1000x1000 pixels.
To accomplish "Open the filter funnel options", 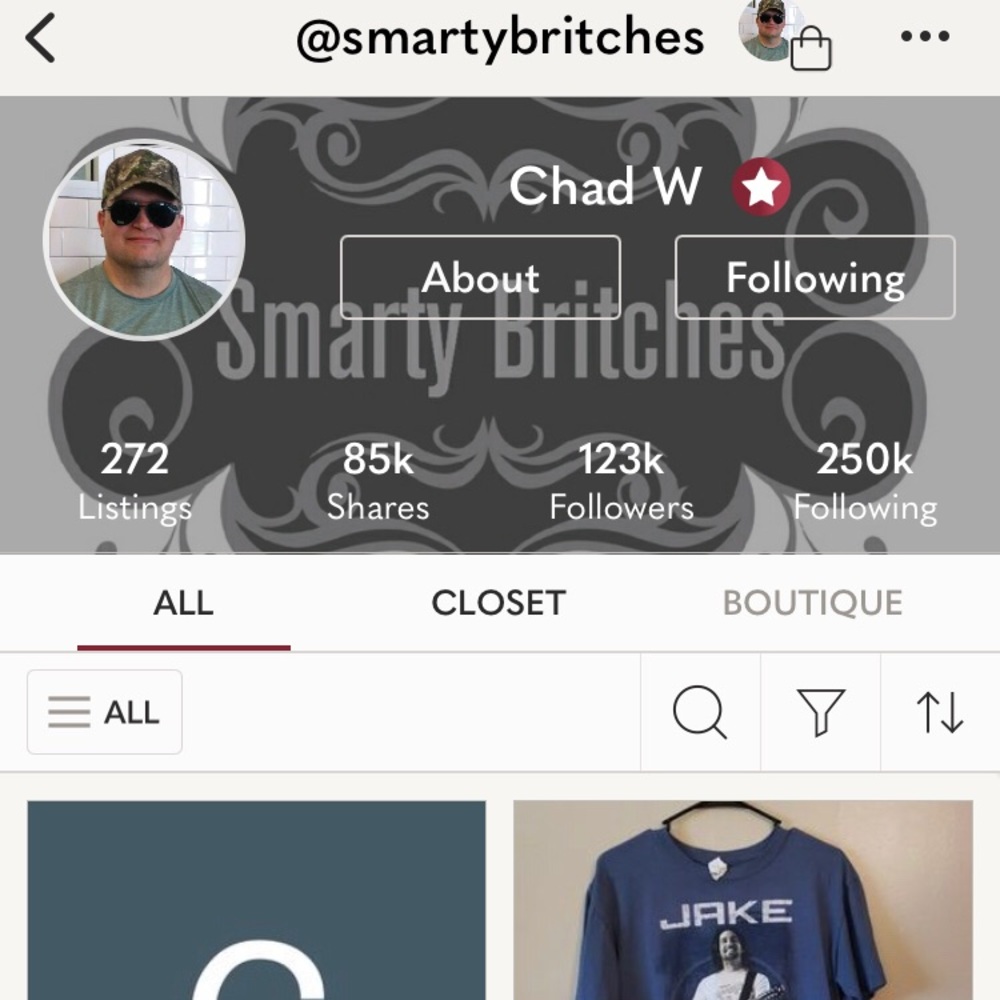I will [x=821, y=713].
